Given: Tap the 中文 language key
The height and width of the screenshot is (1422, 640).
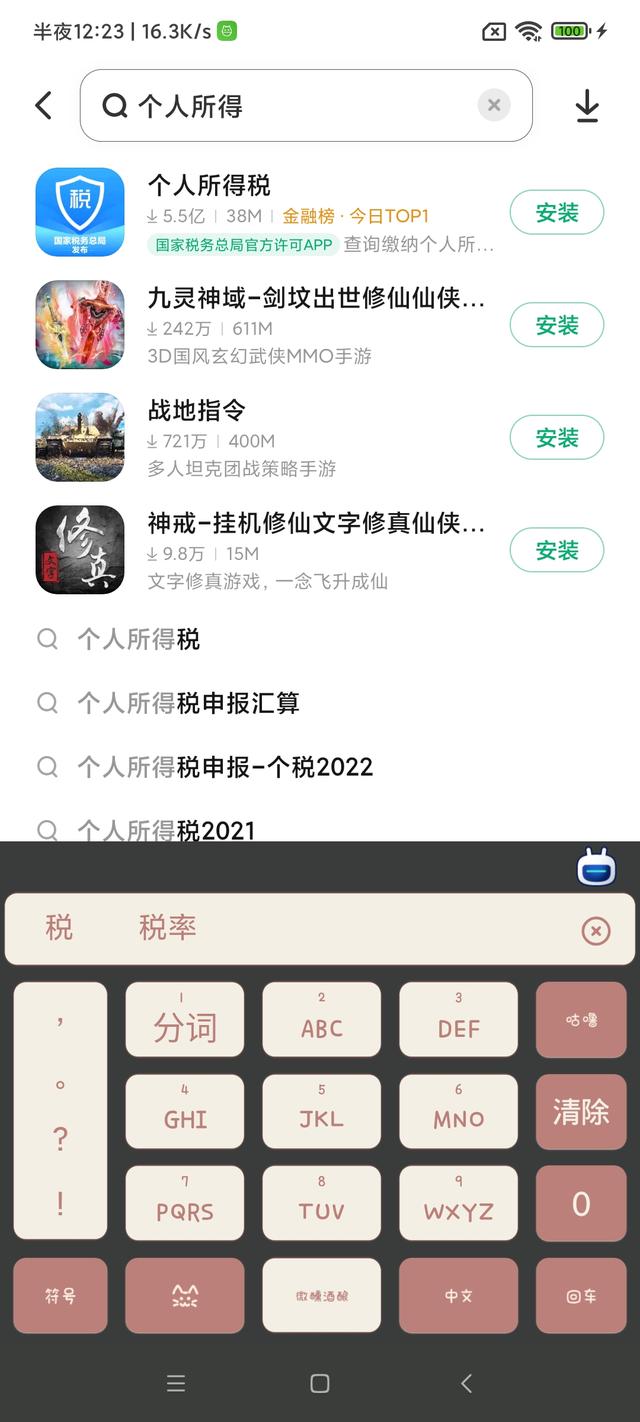Looking at the screenshot, I should coord(458,1296).
